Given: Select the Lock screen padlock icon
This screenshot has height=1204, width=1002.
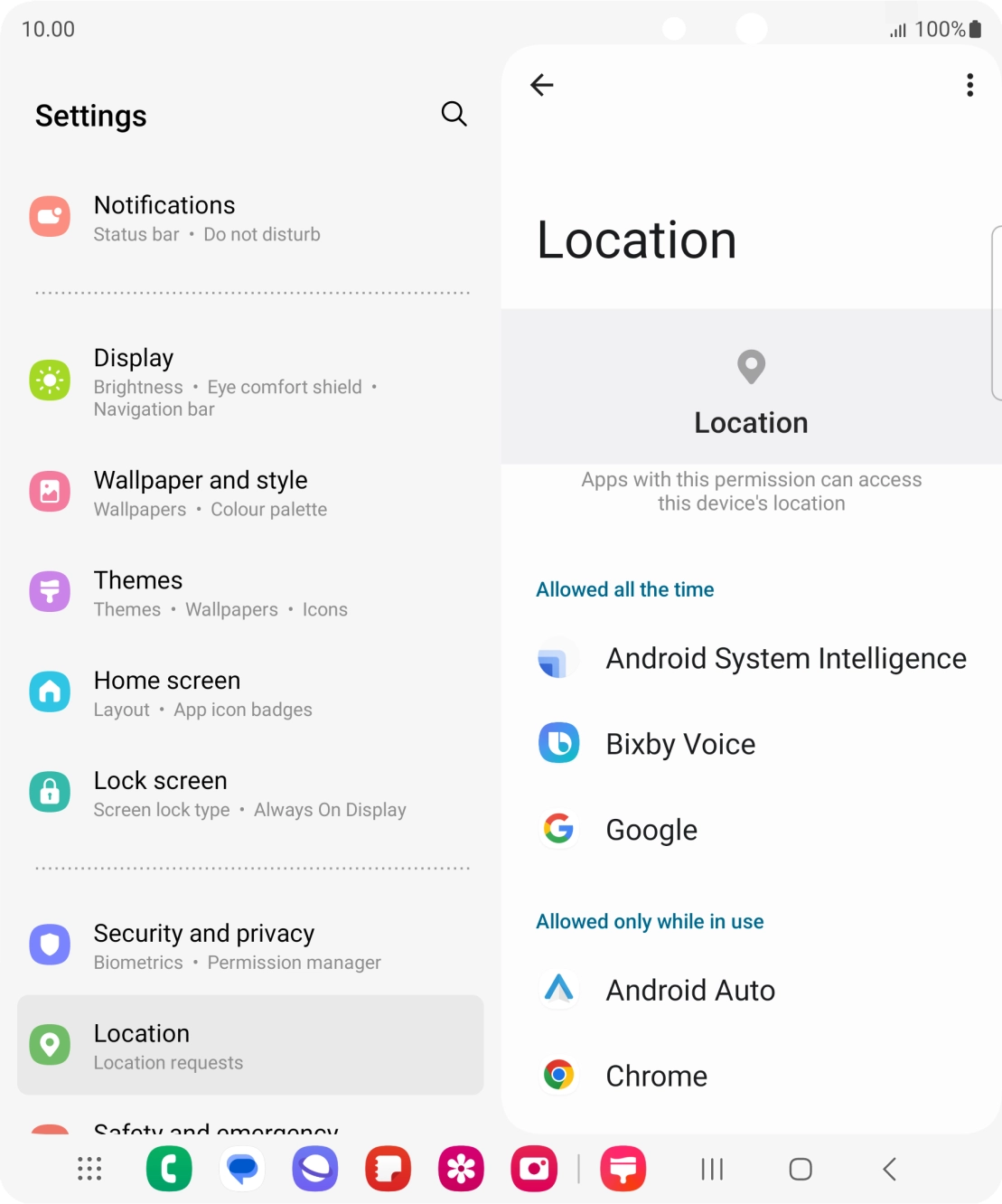Looking at the screenshot, I should coord(50,792).
